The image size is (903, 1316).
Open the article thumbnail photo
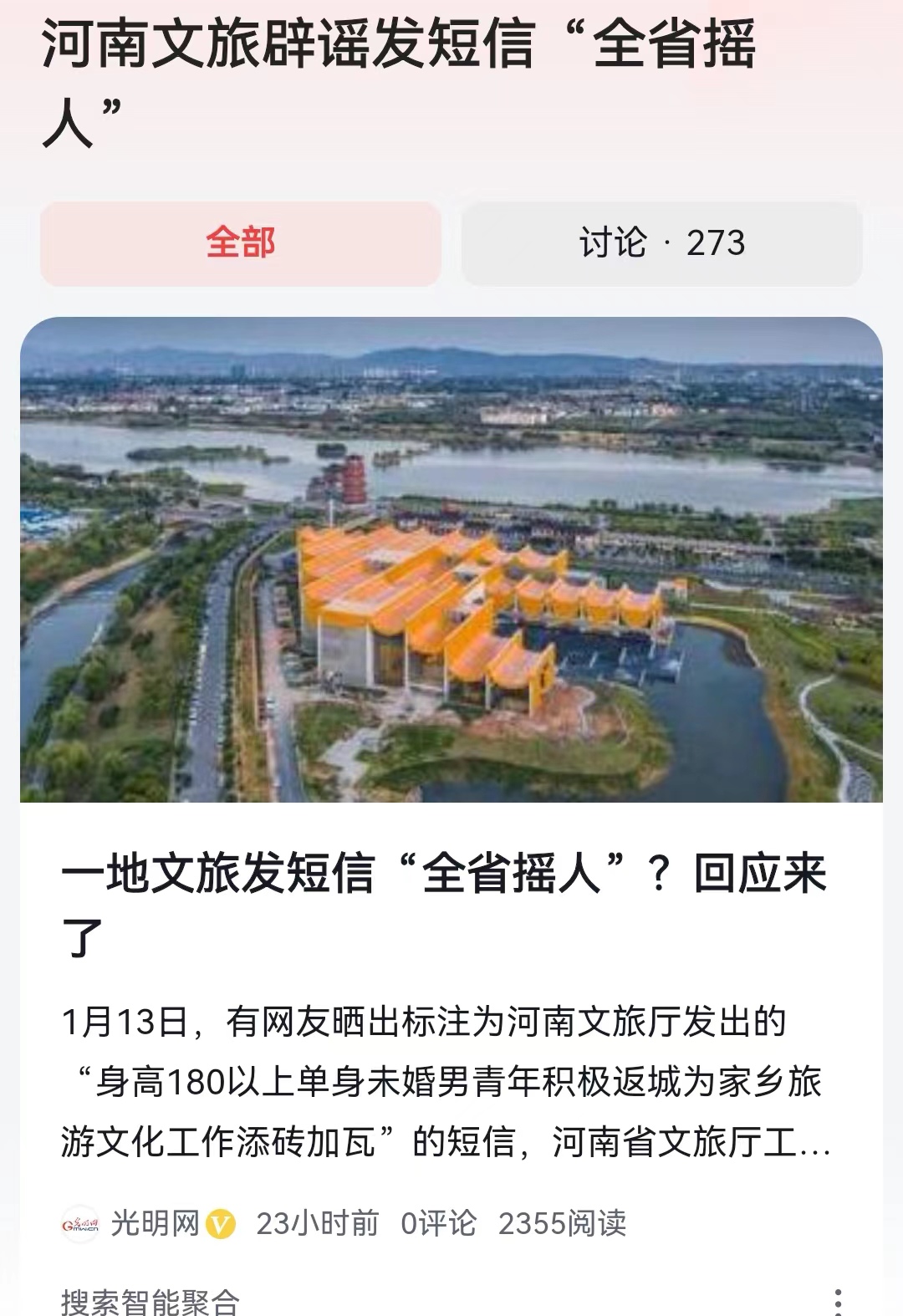pos(451,560)
